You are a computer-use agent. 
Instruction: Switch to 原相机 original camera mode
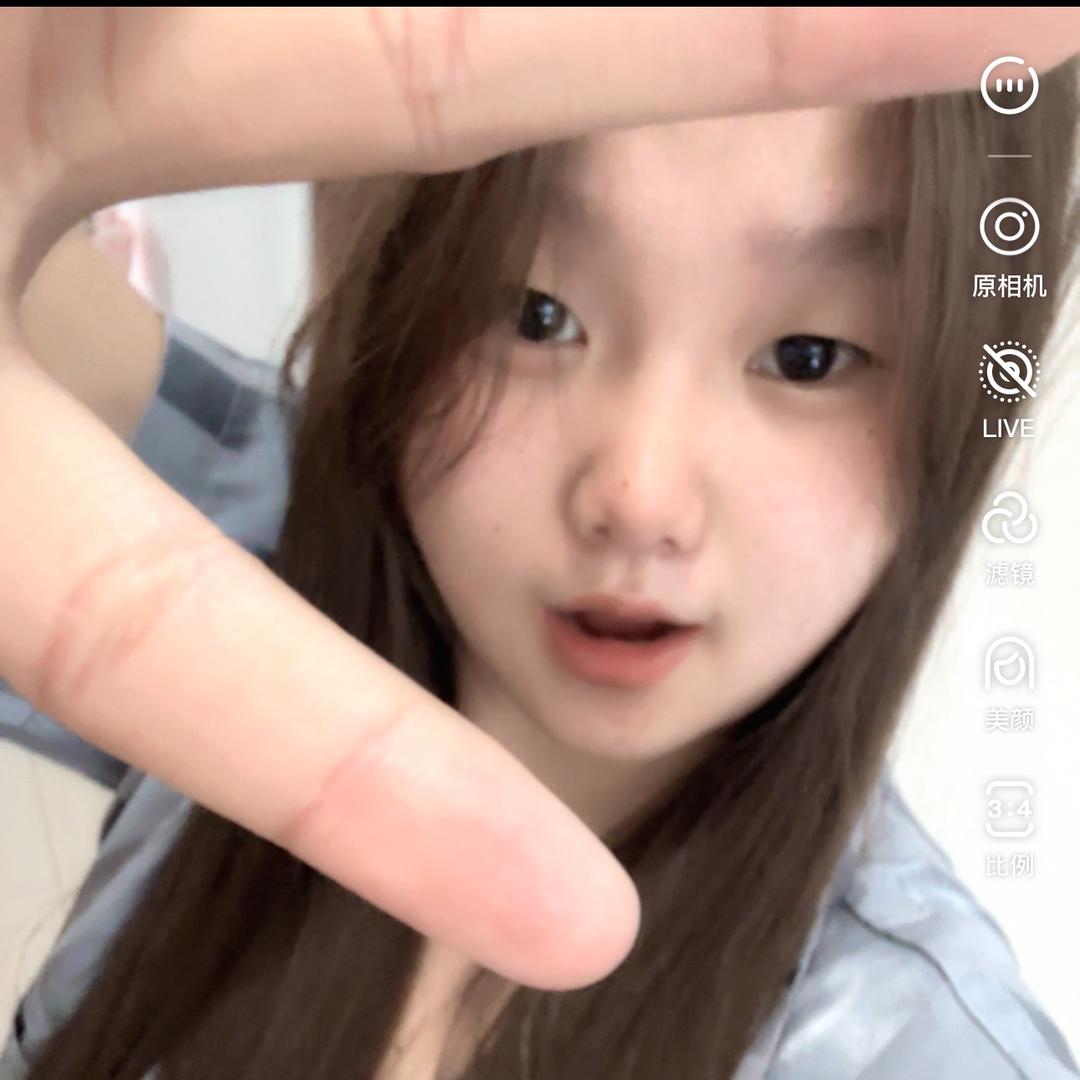[x=1009, y=248]
